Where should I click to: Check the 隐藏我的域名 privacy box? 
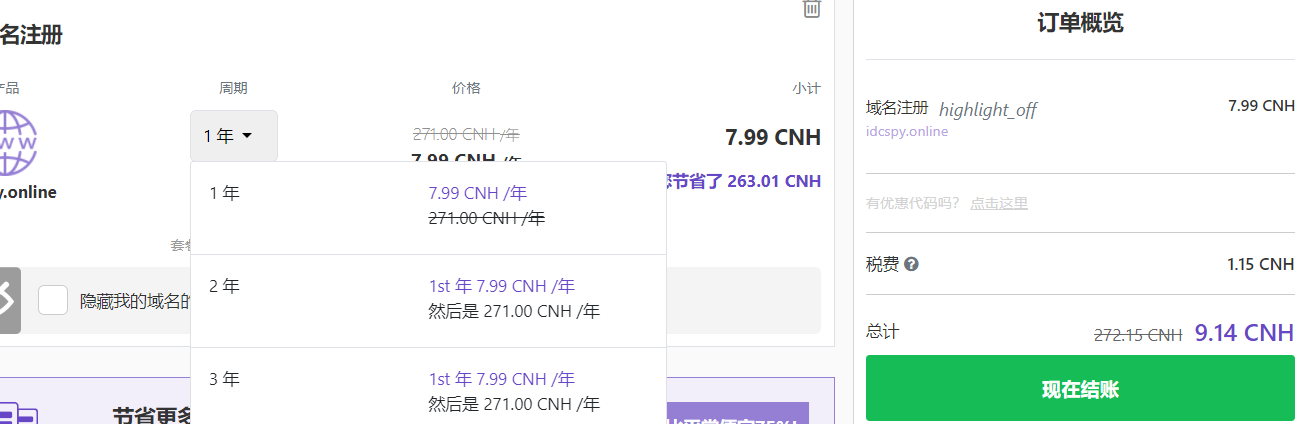(53, 300)
